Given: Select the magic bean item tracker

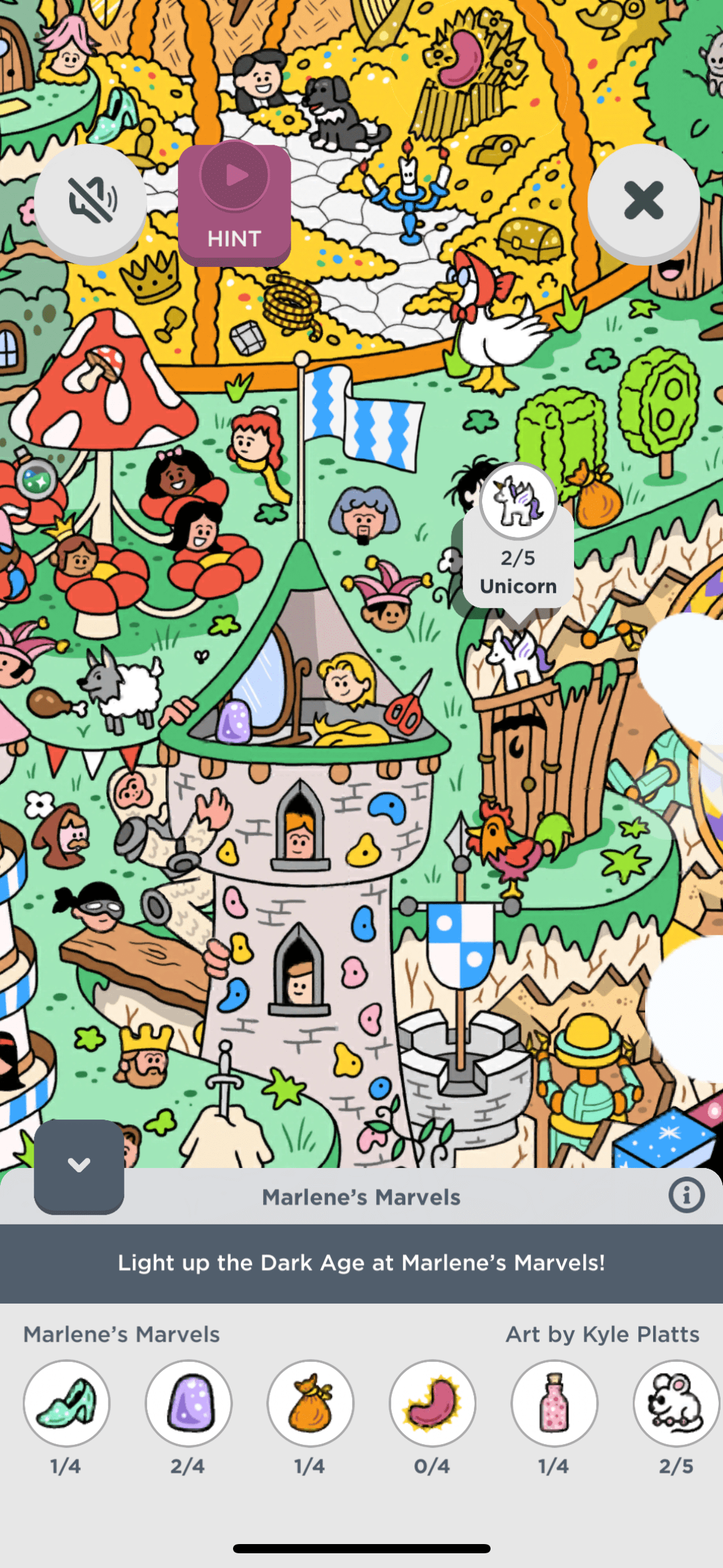Looking at the screenshot, I should (x=432, y=1403).
